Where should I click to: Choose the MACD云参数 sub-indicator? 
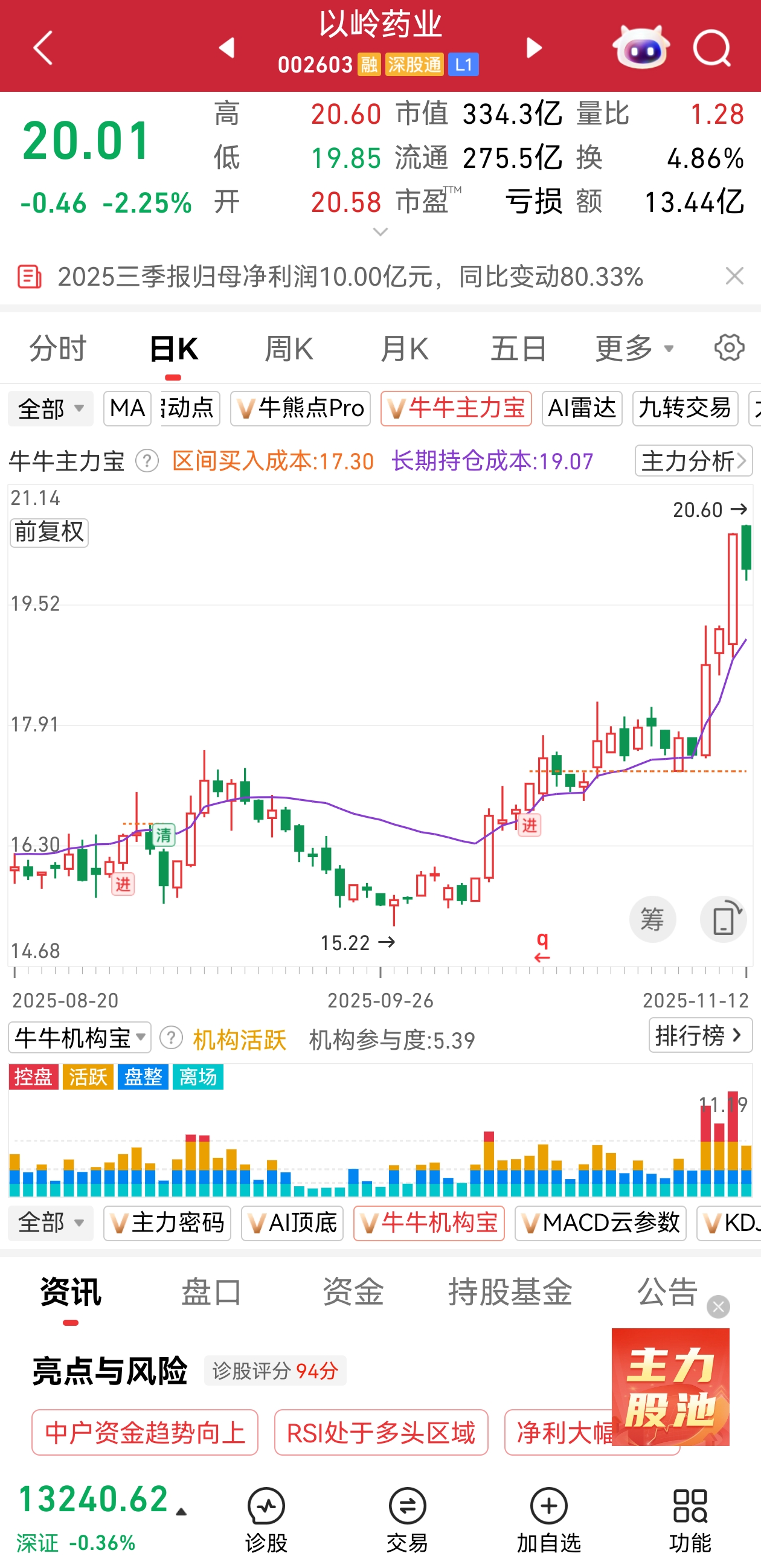(x=600, y=1223)
